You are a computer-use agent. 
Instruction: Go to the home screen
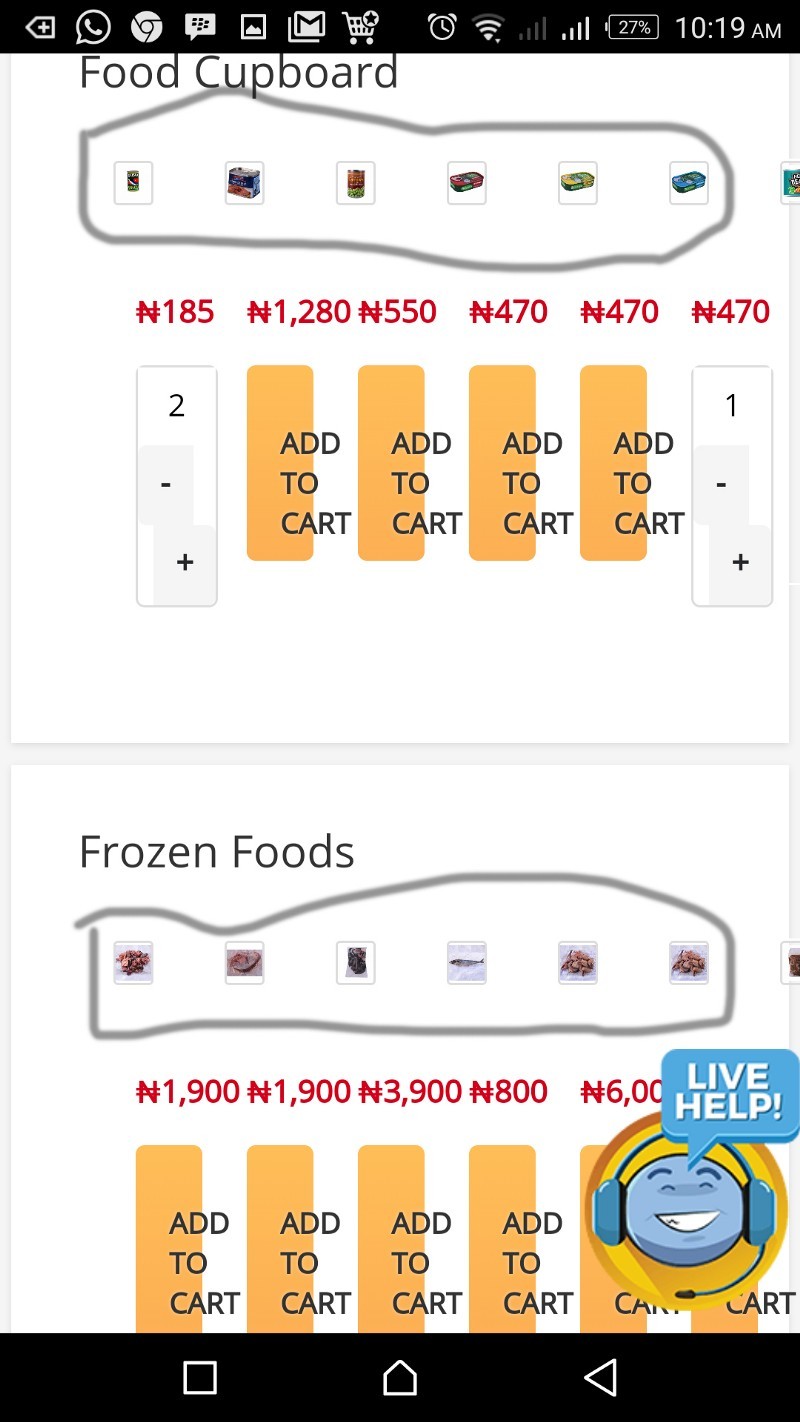(400, 1378)
